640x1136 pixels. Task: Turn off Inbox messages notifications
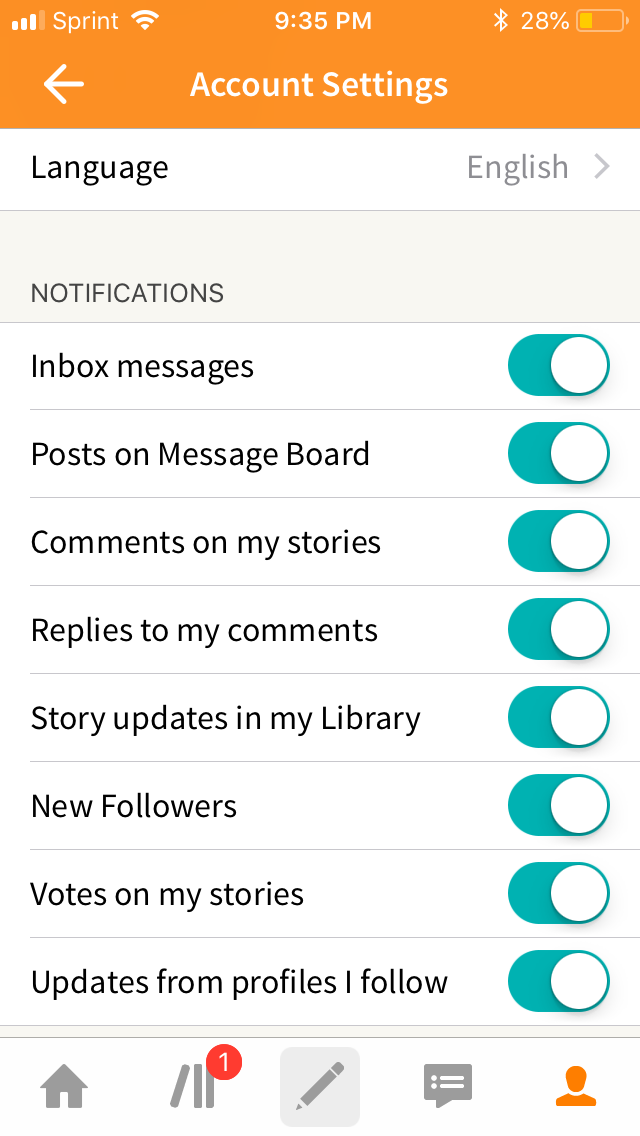(x=558, y=365)
